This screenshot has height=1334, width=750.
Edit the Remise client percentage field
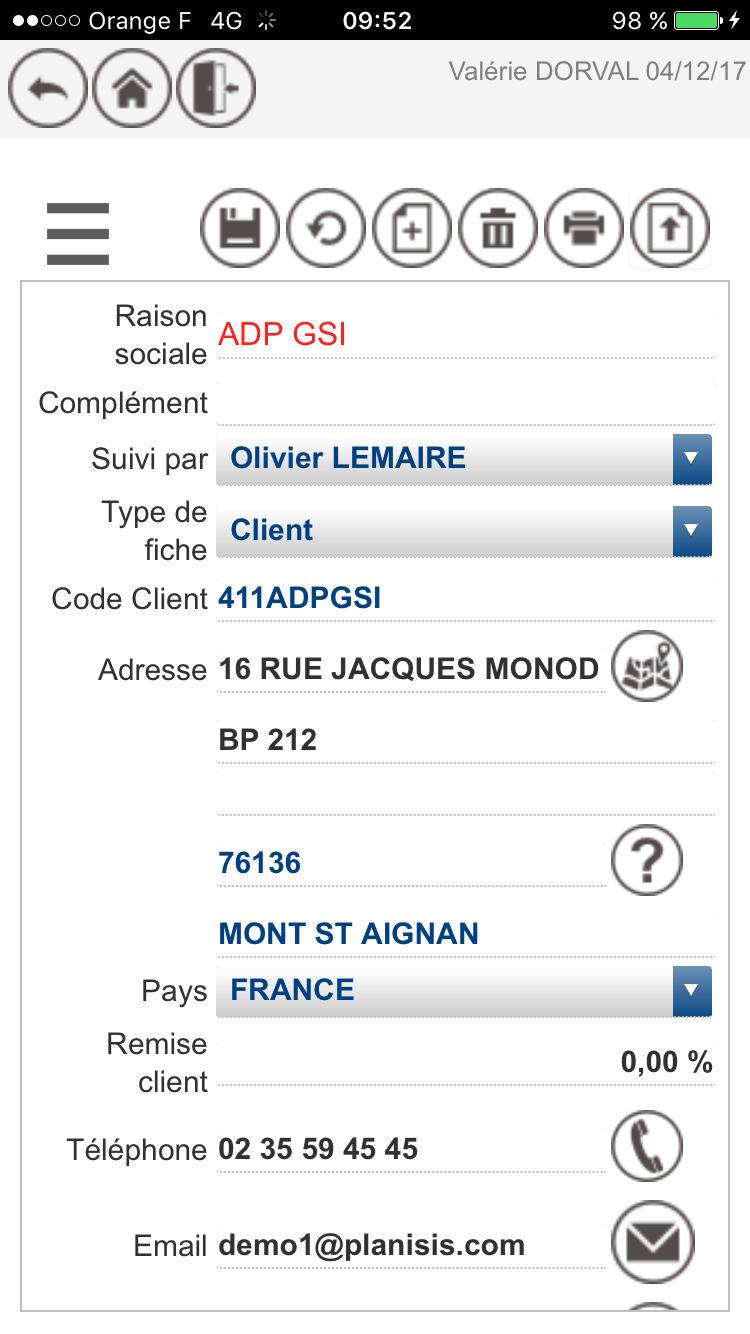pos(466,1063)
